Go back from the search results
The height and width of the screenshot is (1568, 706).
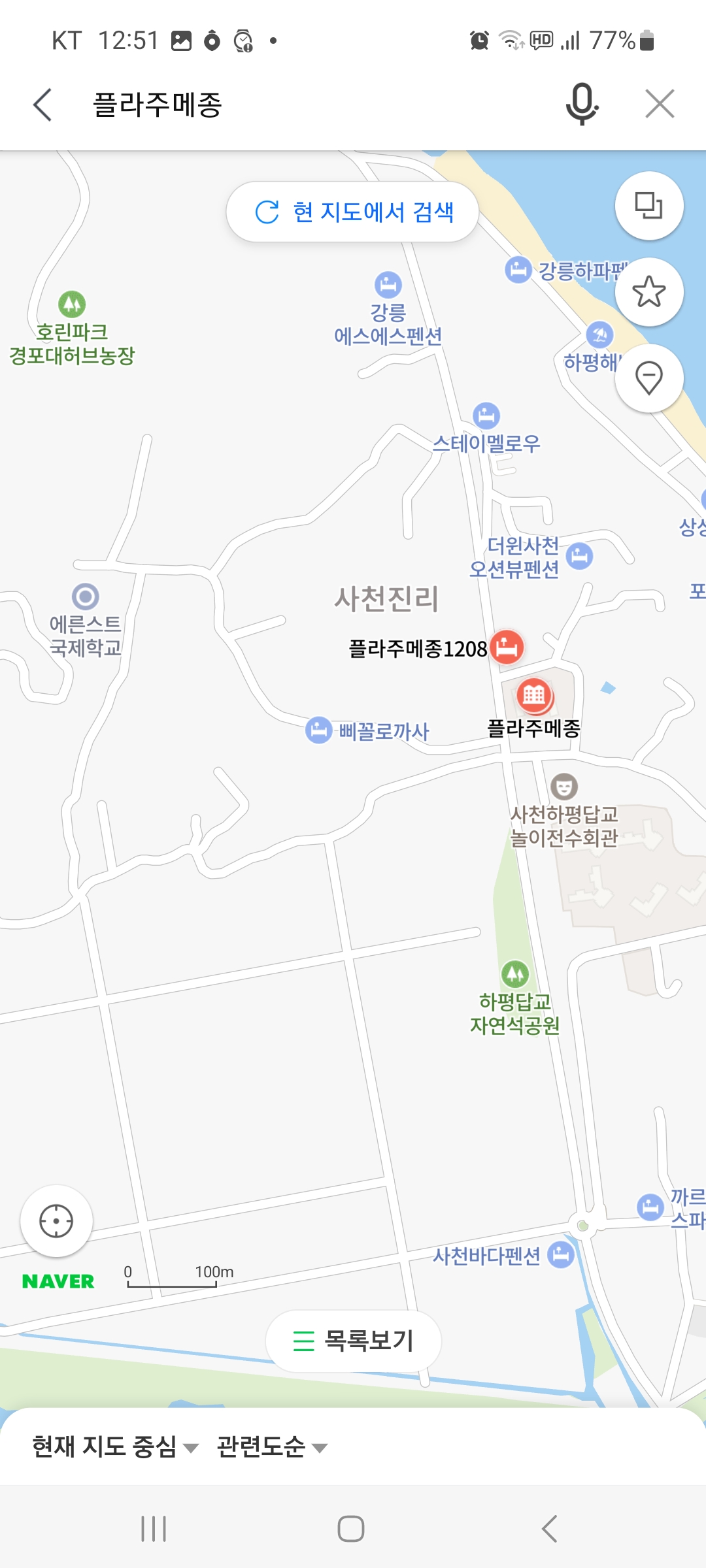(x=42, y=105)
